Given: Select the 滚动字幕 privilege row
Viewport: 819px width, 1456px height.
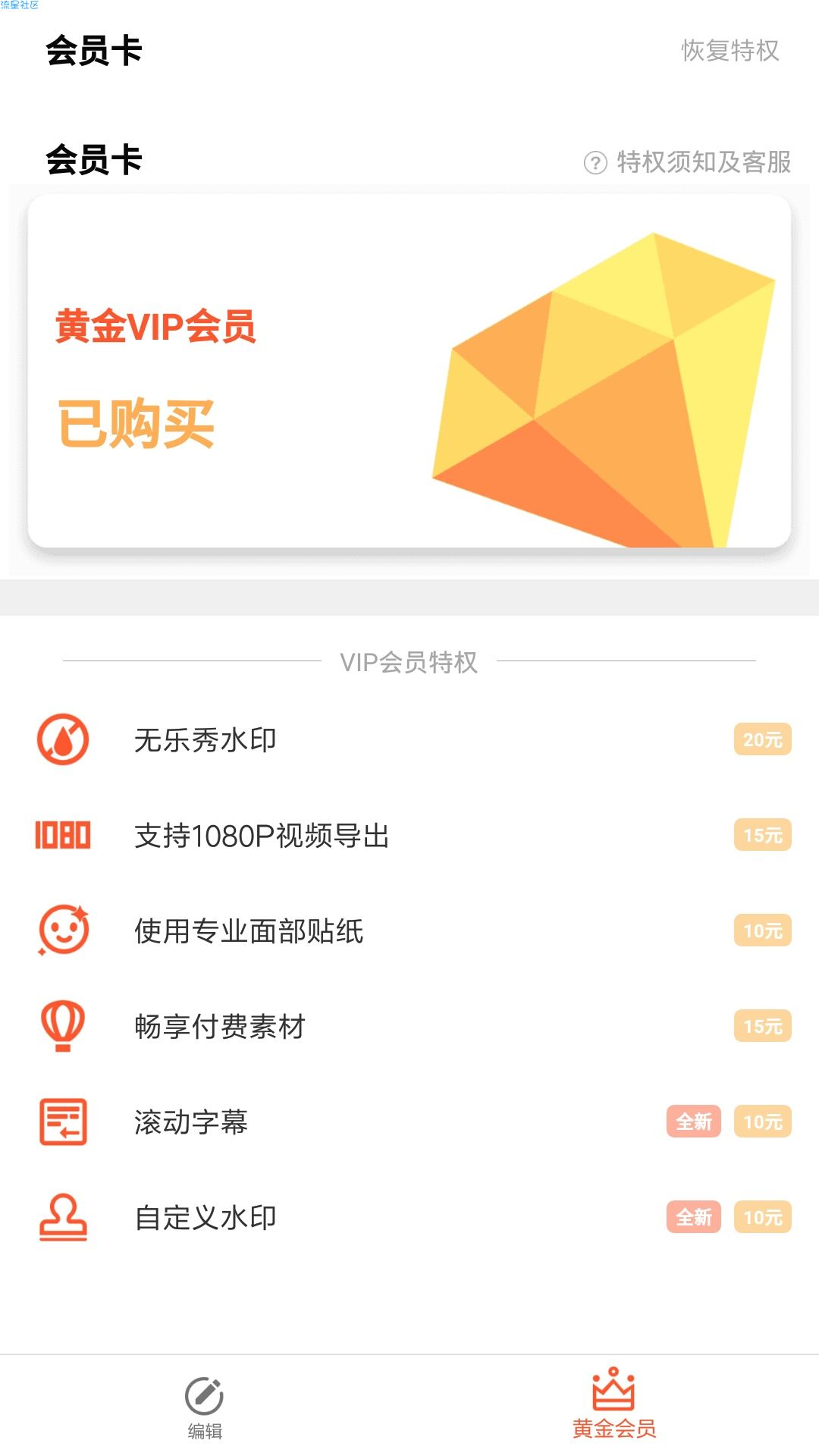Looking at the screenshot, I should (x=409, y=1122).
